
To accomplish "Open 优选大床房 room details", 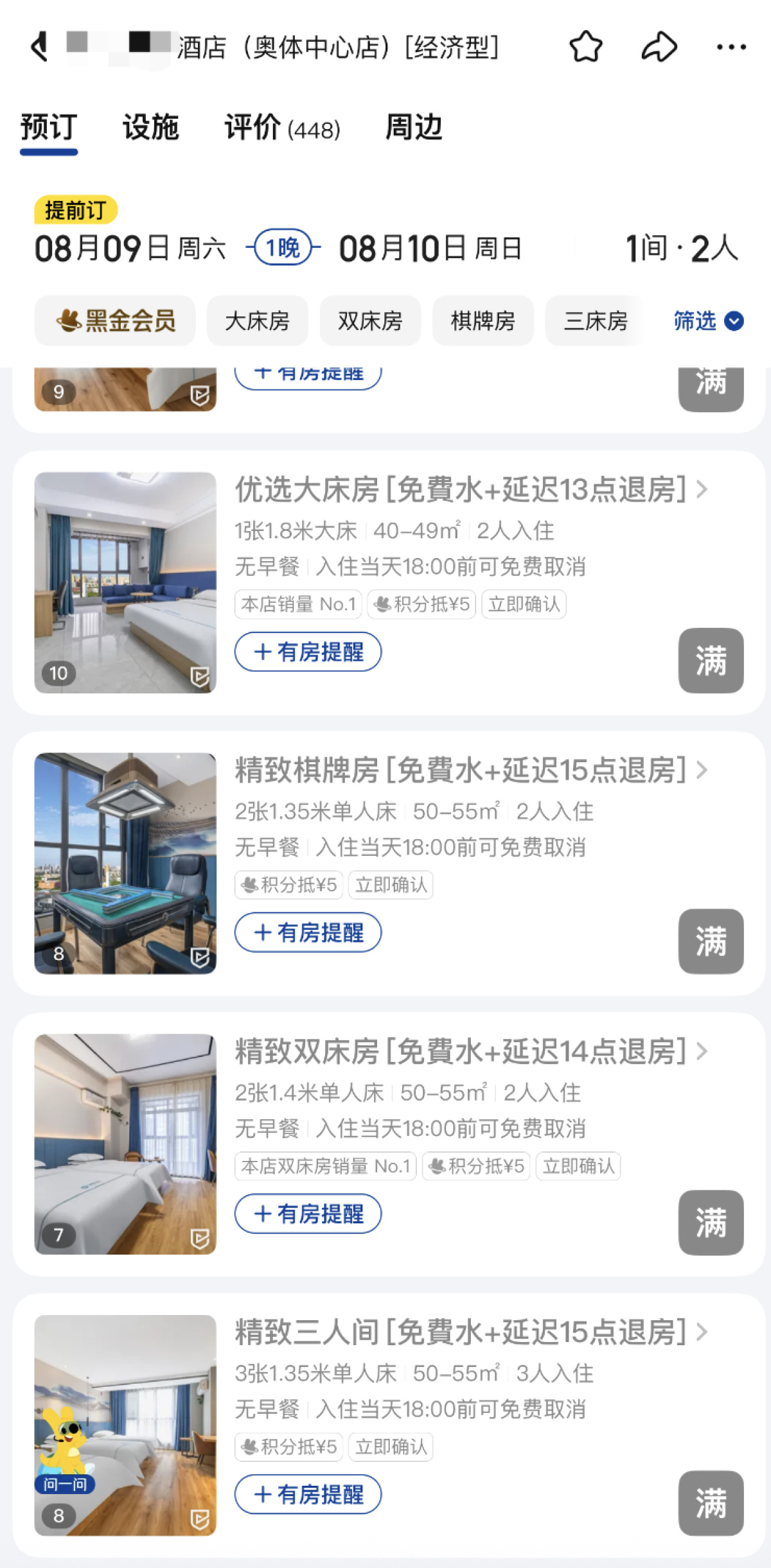I will pyautogui.click(x=471, y=490).
